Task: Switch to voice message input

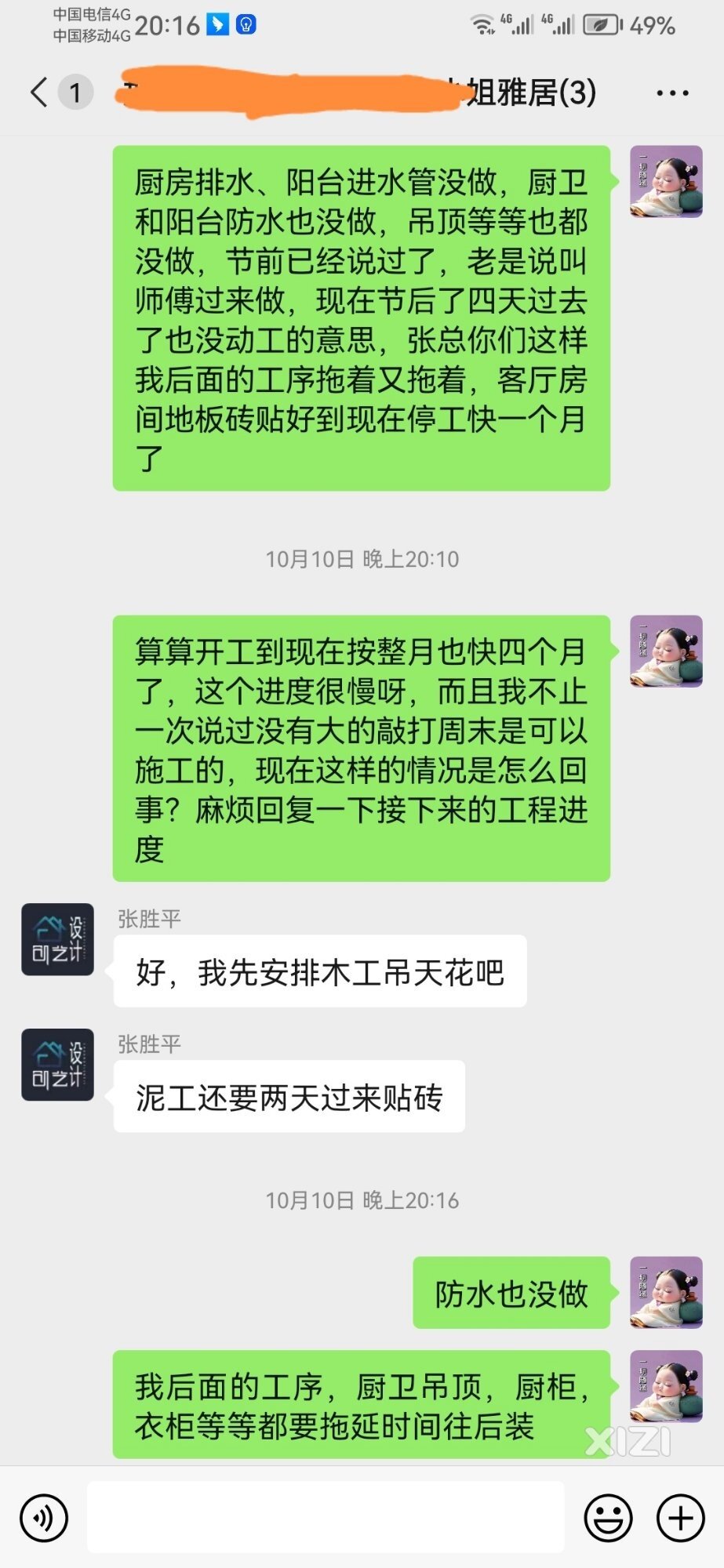Action: tap(44, 1518)
